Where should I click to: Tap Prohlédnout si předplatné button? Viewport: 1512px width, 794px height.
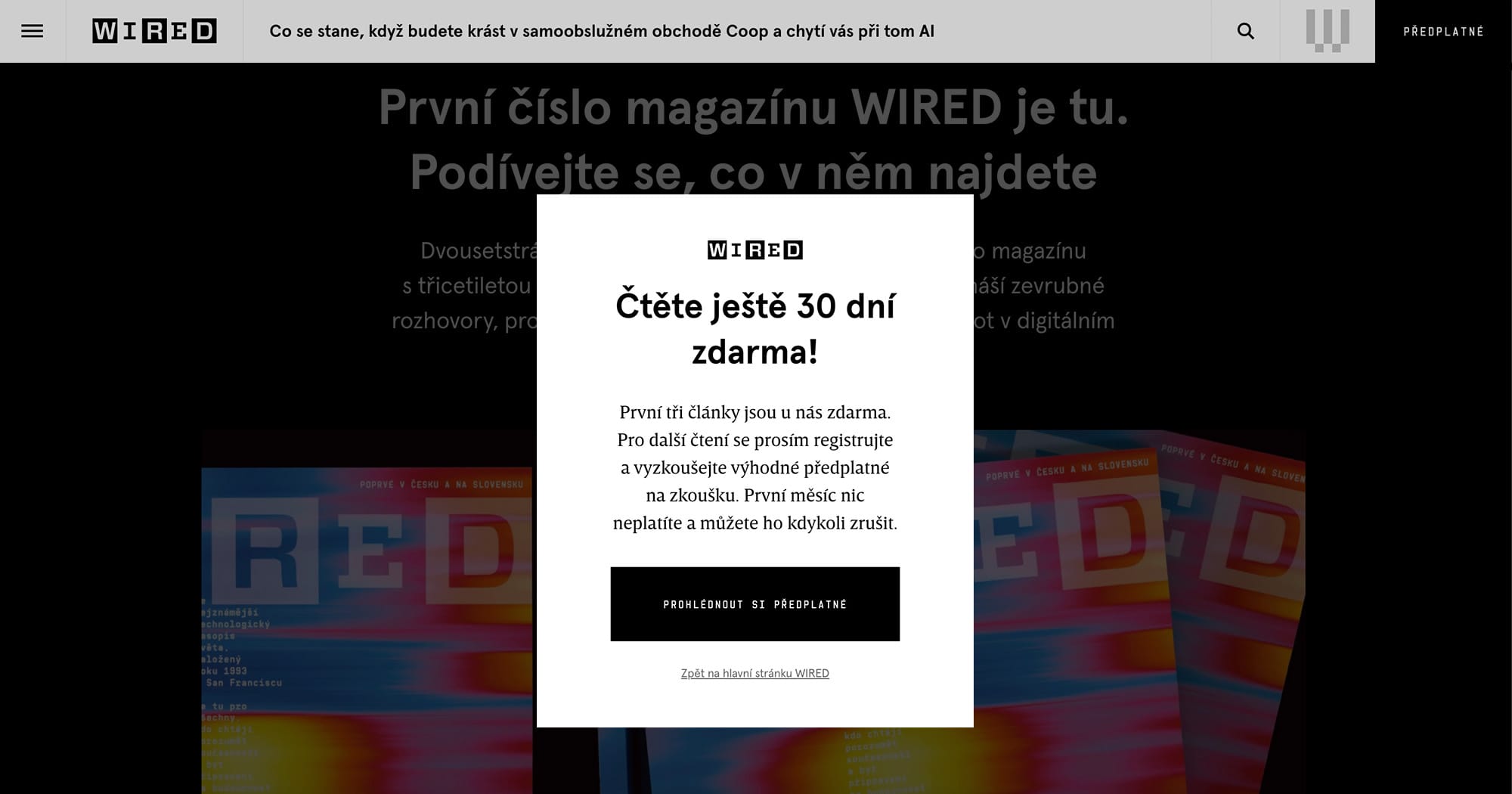point(754,604)
